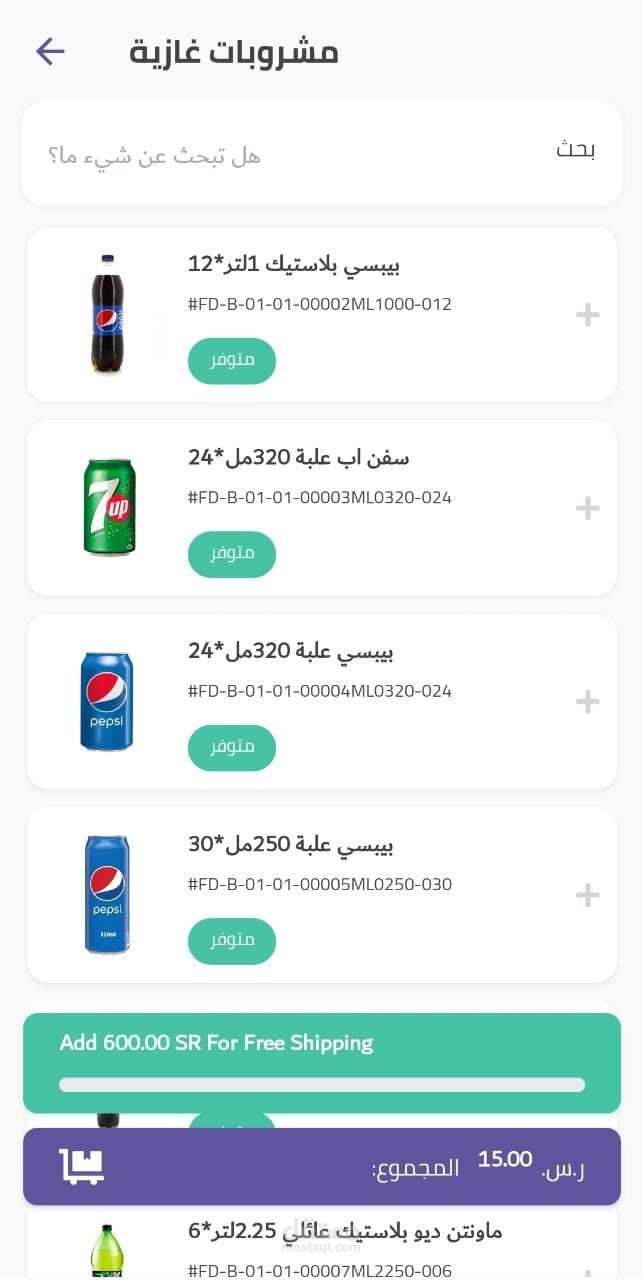The image size is (643, 1280).
Task: Tap the search field with هل تبحث عن شيء ما؟
Action: pos(322,154)
